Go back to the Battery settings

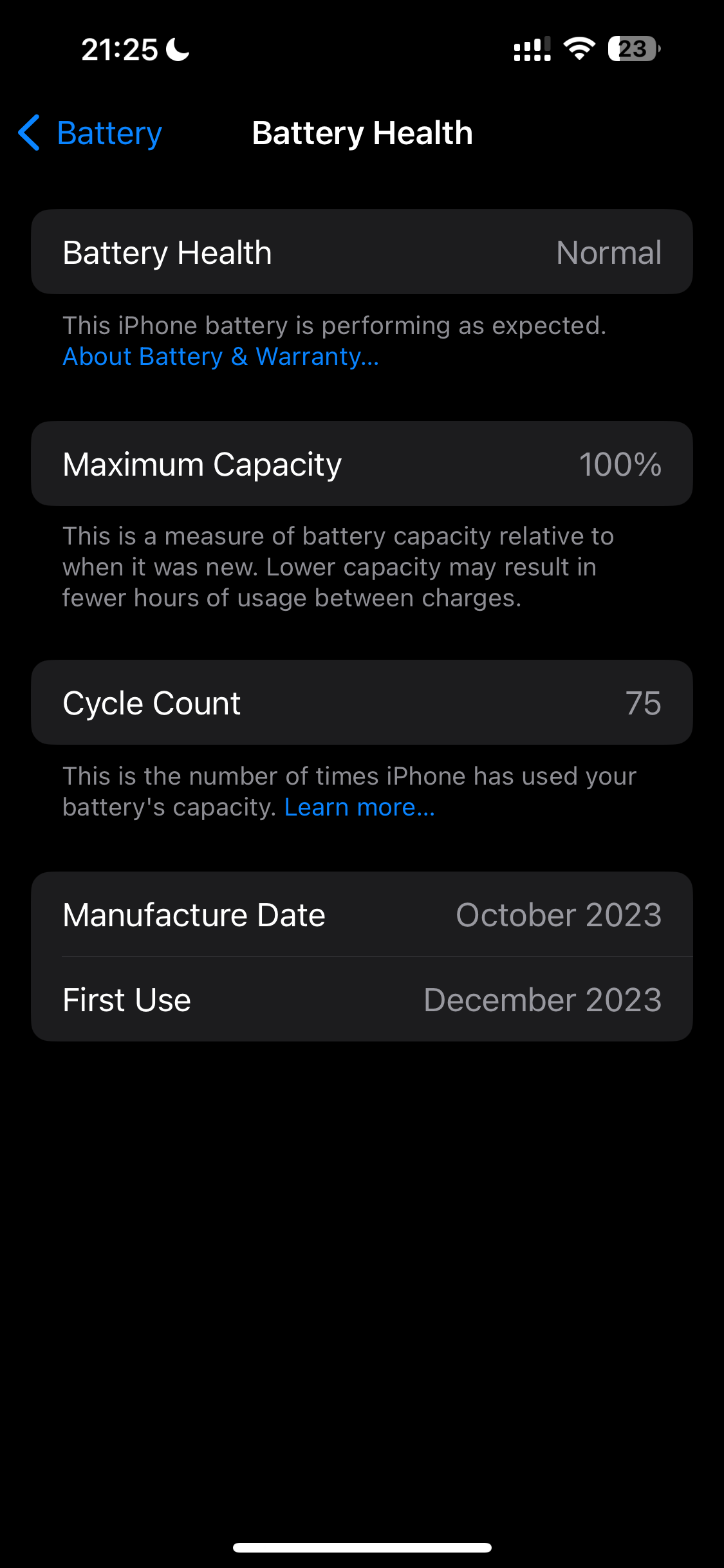coord(90,133)
